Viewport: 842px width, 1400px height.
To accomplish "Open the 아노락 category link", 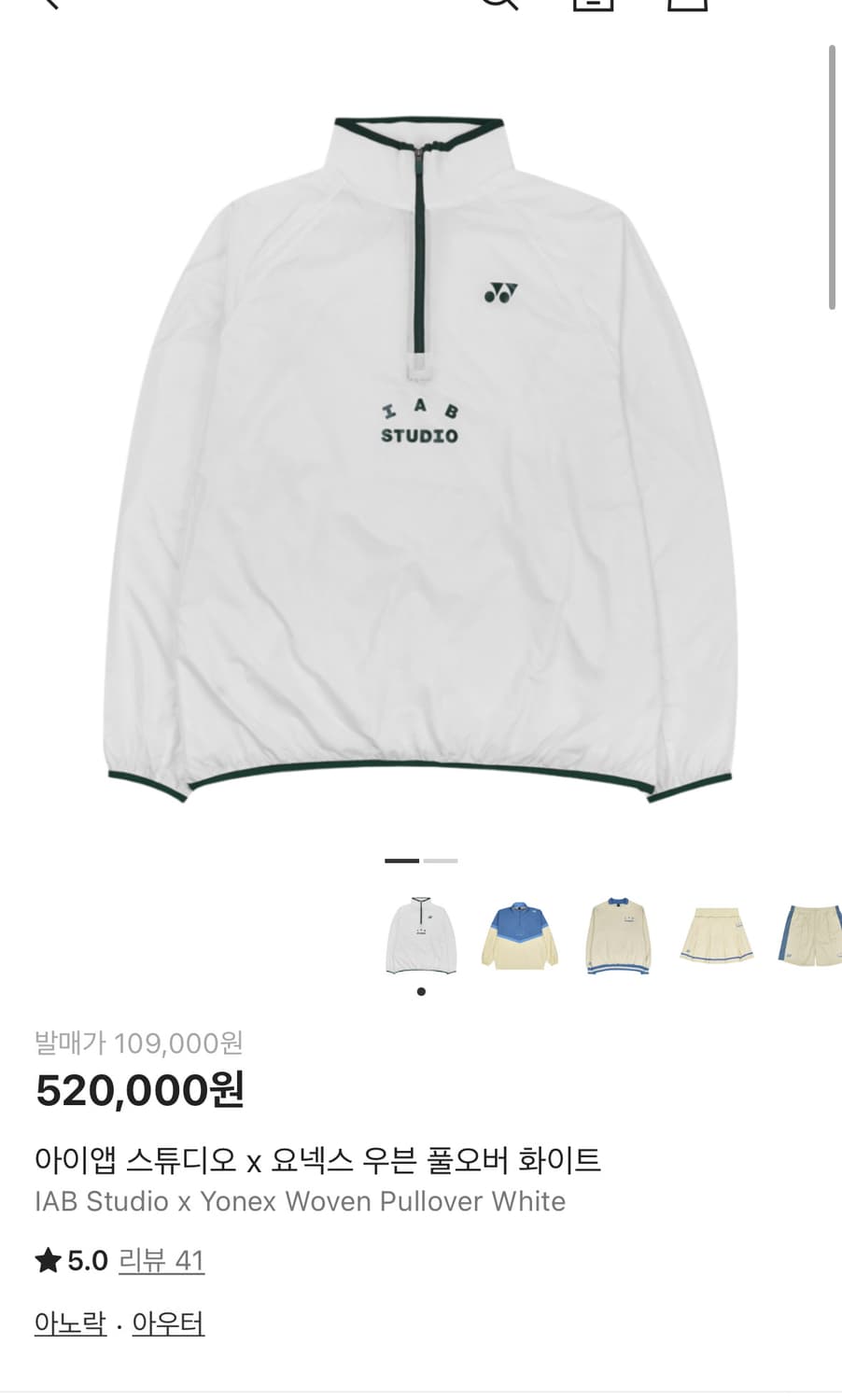I will pos(70,1323).
